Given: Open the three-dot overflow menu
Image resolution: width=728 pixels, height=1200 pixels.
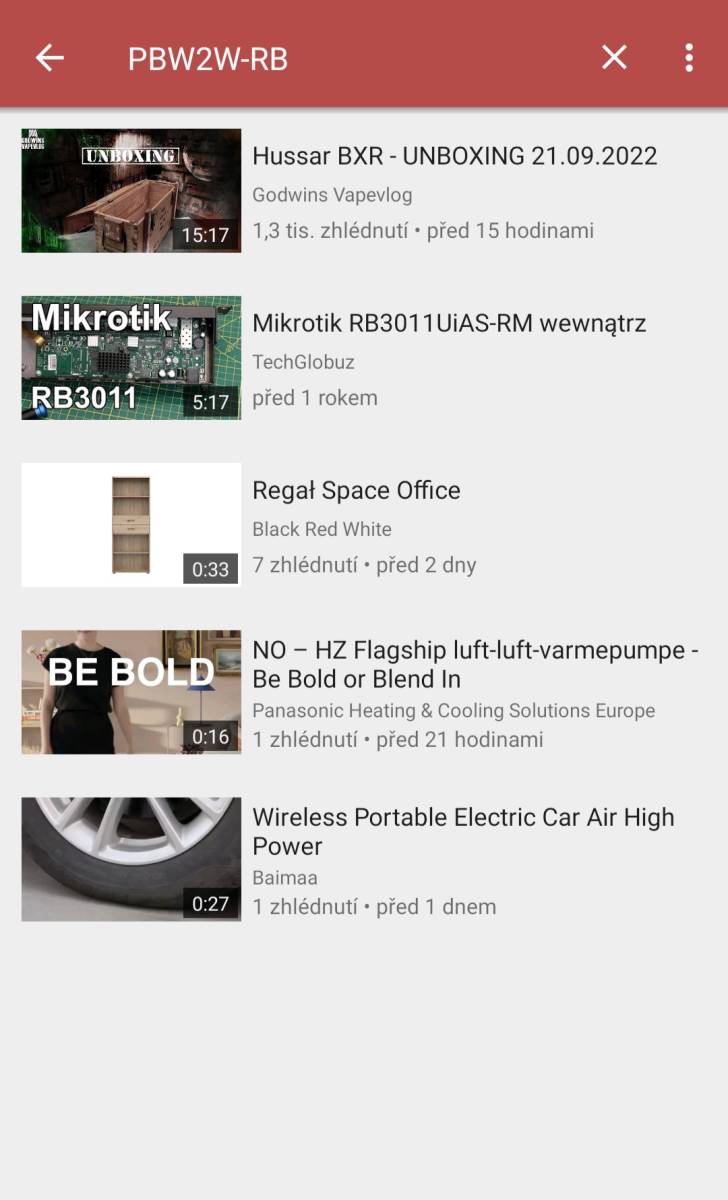Looking at the screenshot, I should click(x=689, y=58).
